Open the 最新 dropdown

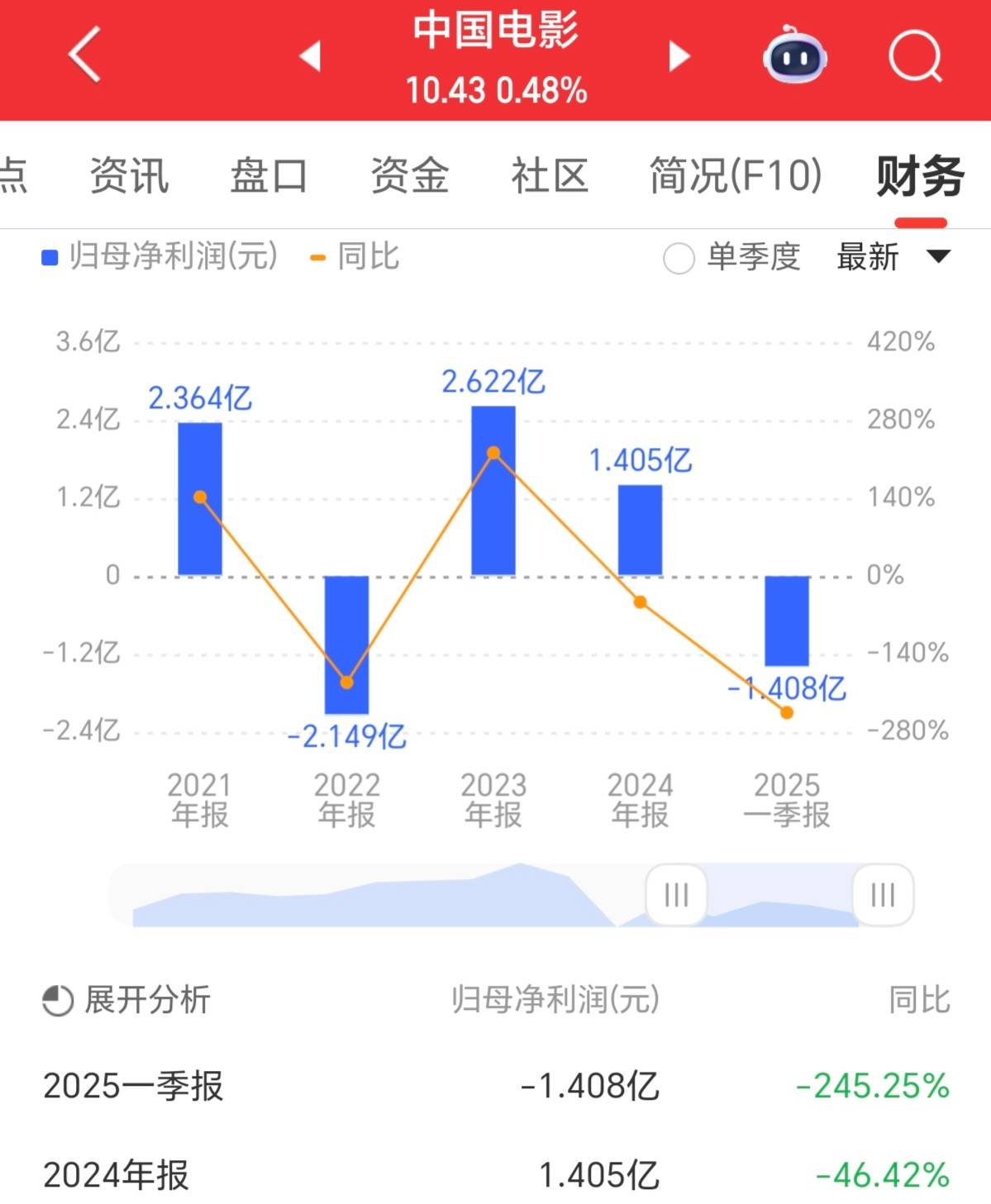click(893, 257)
